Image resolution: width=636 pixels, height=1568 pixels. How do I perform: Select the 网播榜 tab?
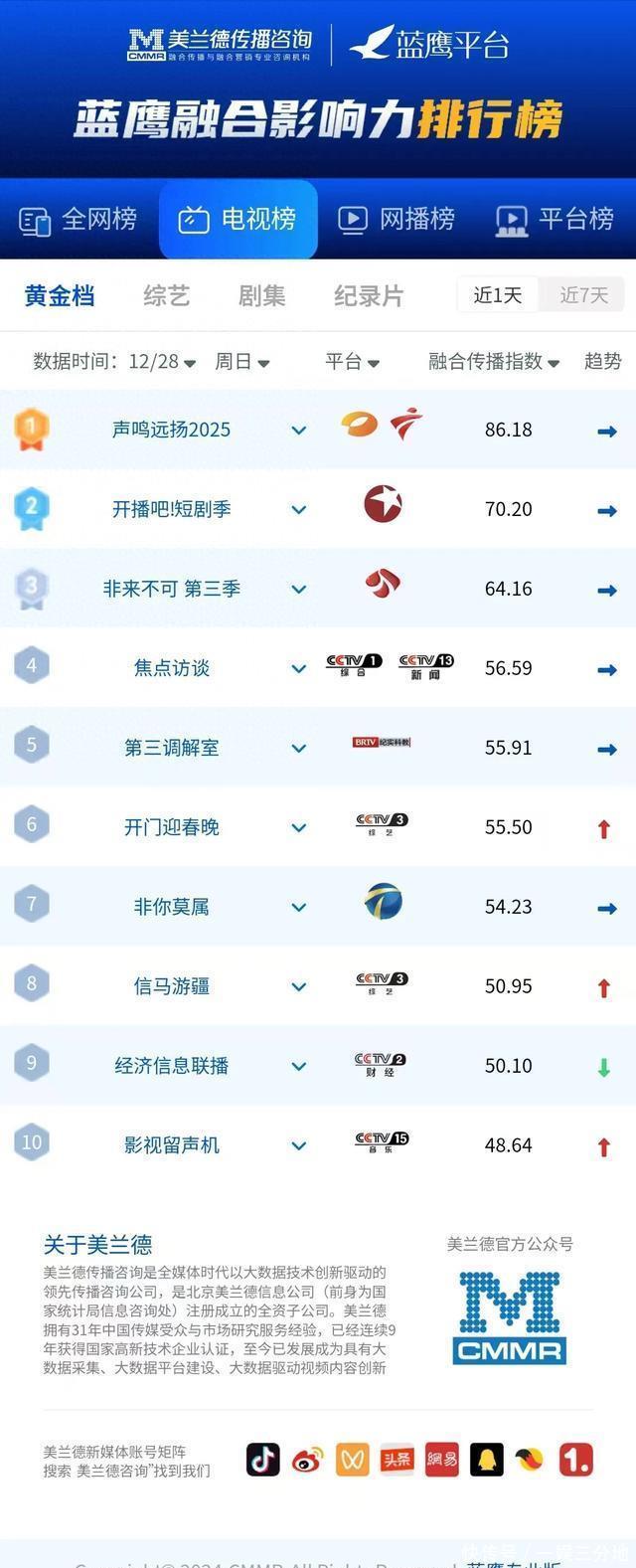coord(397,219)
